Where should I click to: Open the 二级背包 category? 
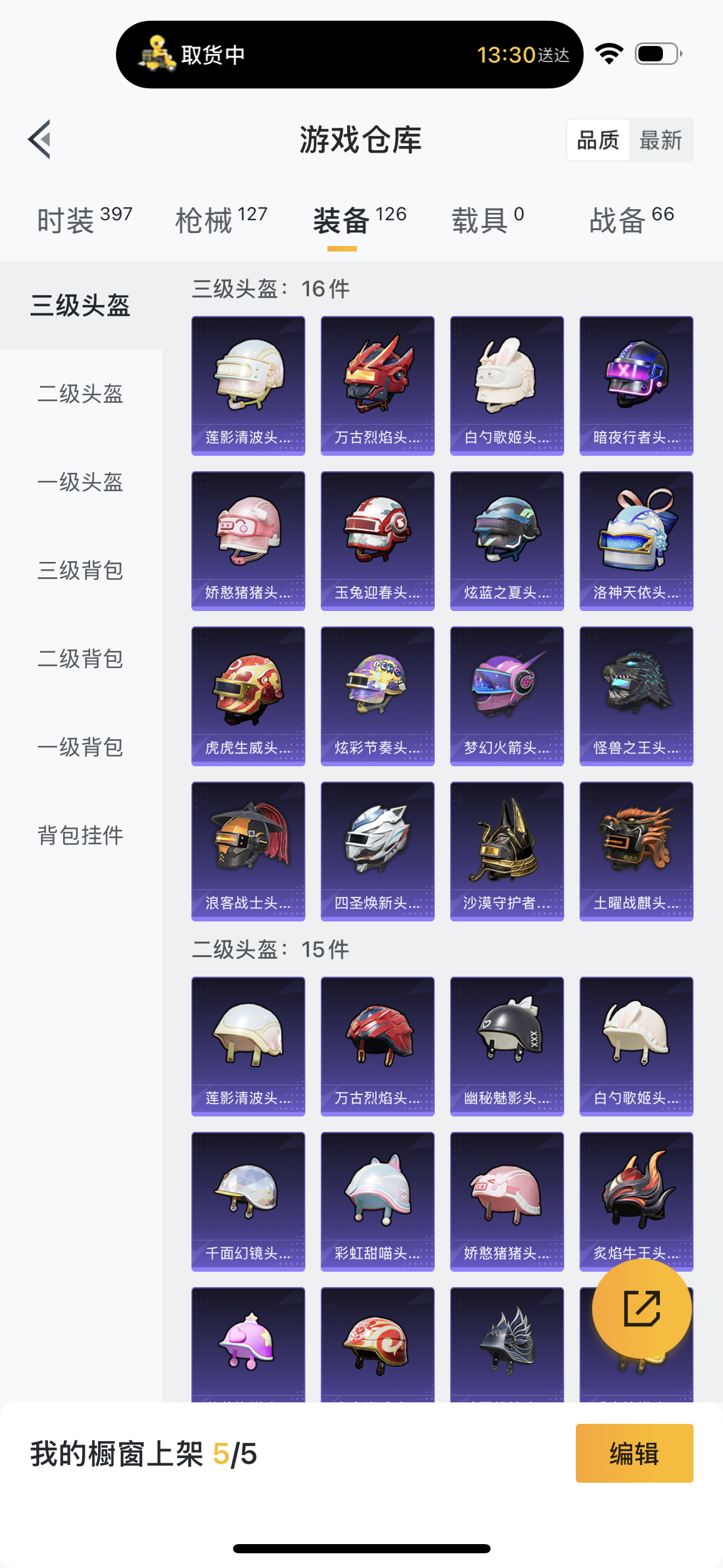click(x=80, y=659)
